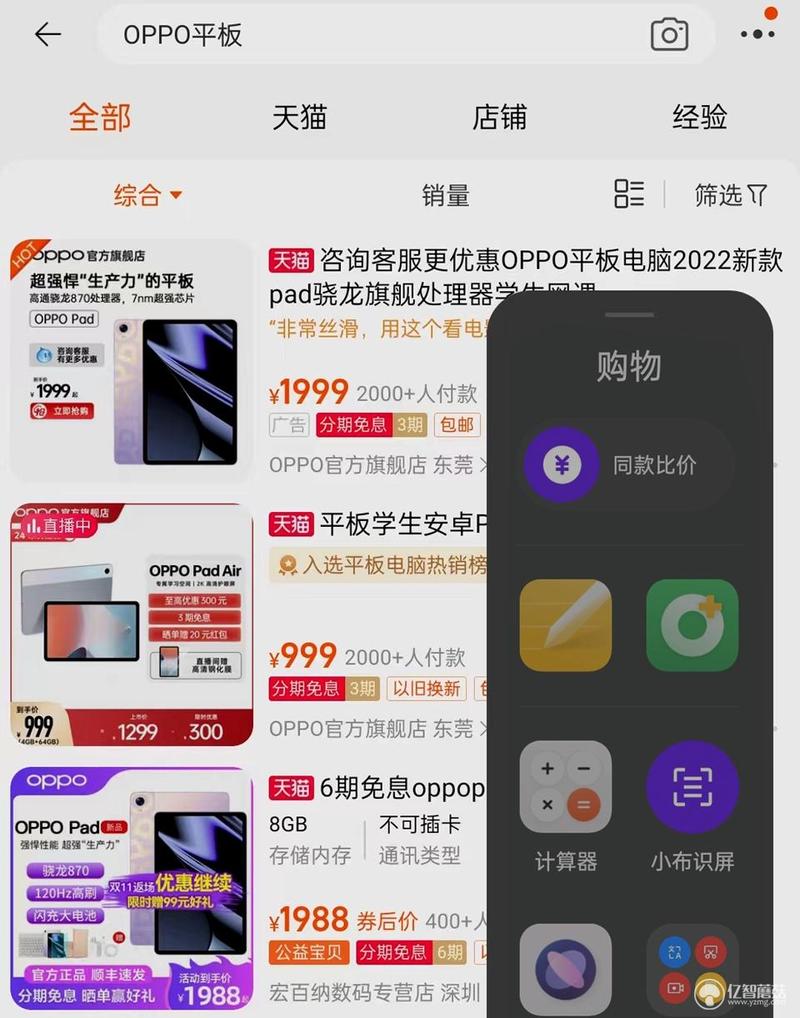Viewport: 800px width, 1018px height.
Task: Open the three-dot overflow menu
Action: (x=757, y=34)
